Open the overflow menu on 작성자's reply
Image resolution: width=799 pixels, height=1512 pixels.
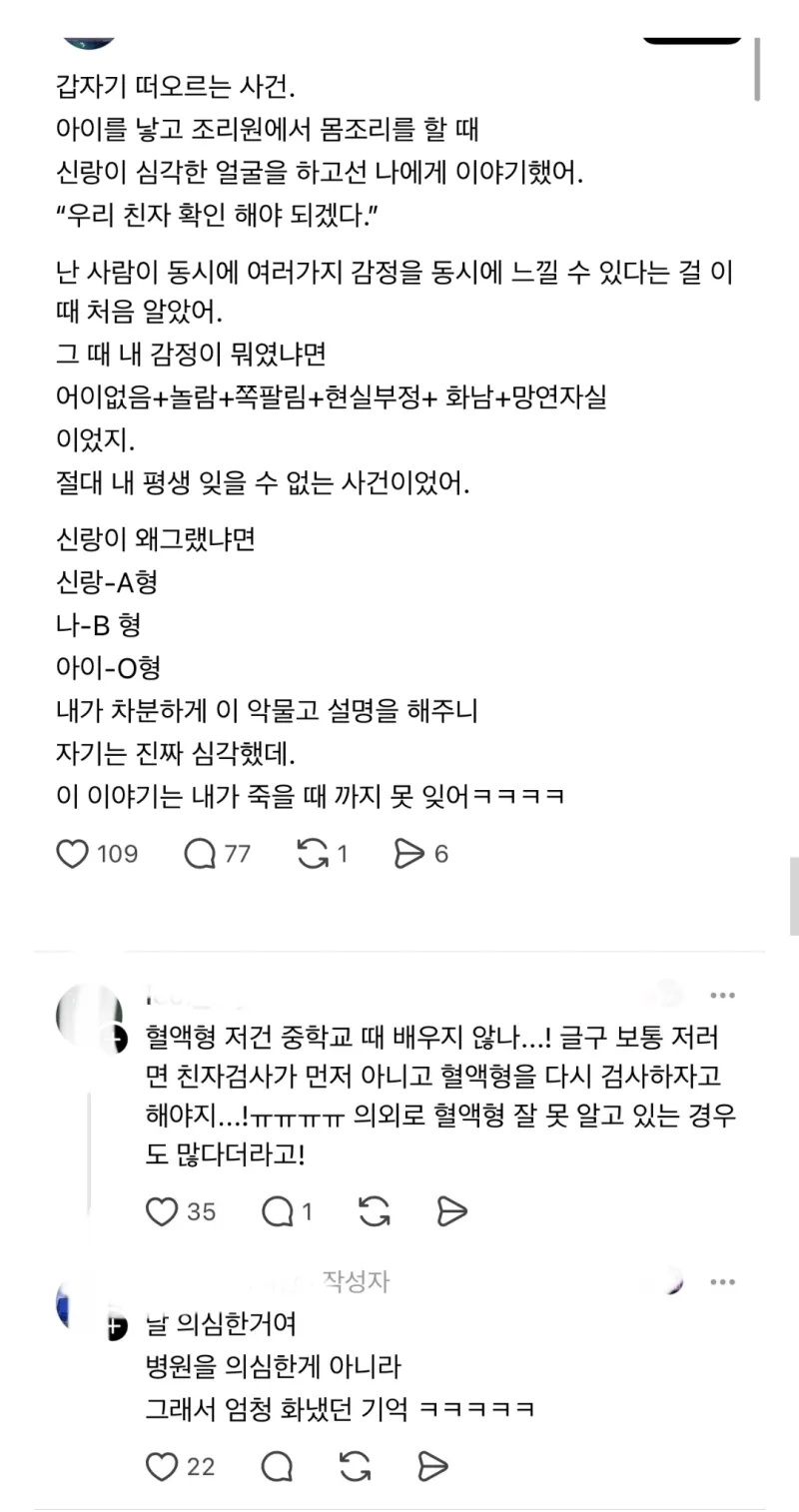click(x=722, y=1282)
